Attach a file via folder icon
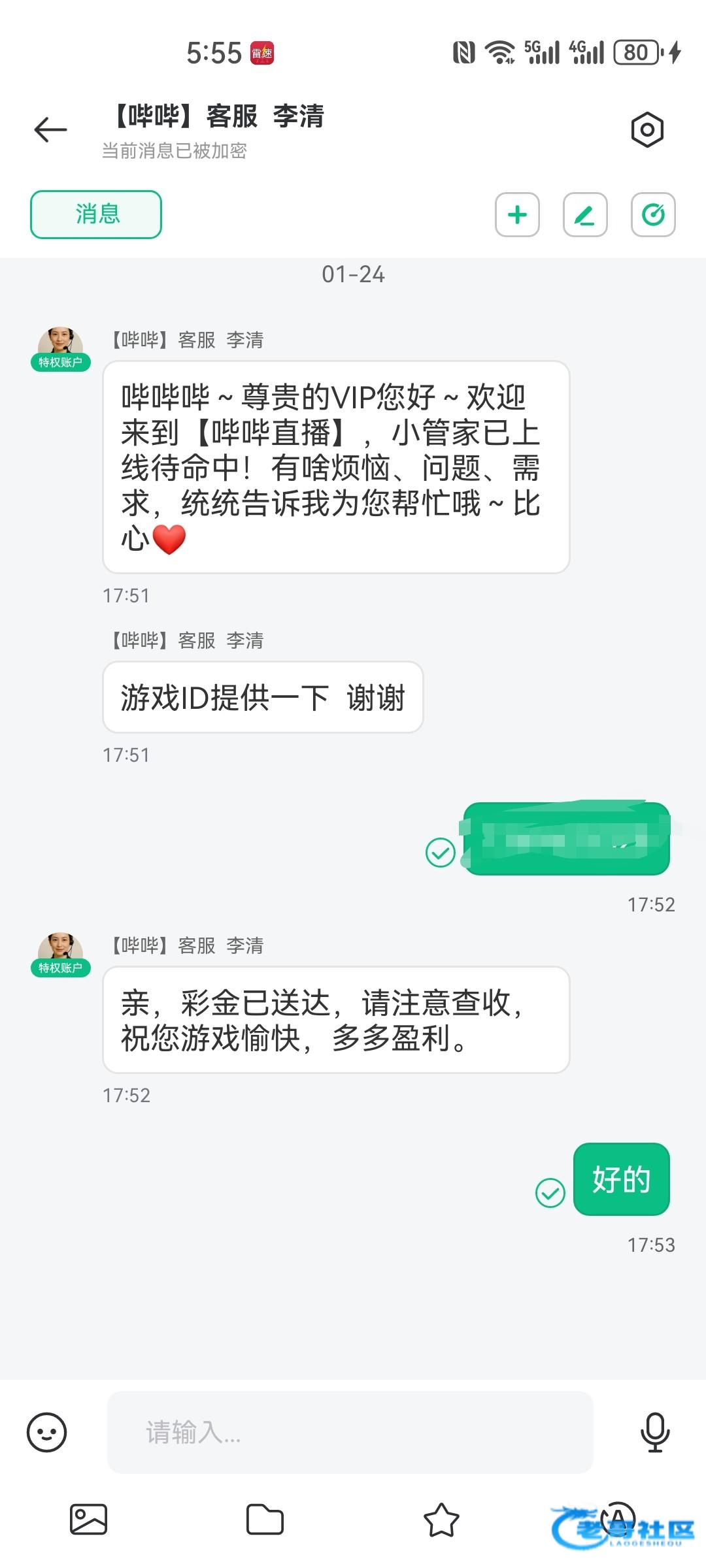The width and height of the screenshot is (706, 1568). coord(265,1518)
